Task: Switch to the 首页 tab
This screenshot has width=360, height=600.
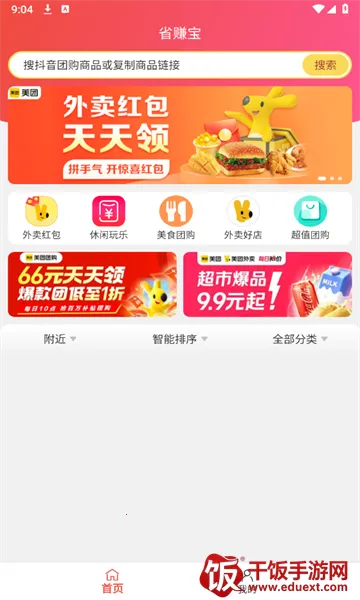Action: click(112, 581)
